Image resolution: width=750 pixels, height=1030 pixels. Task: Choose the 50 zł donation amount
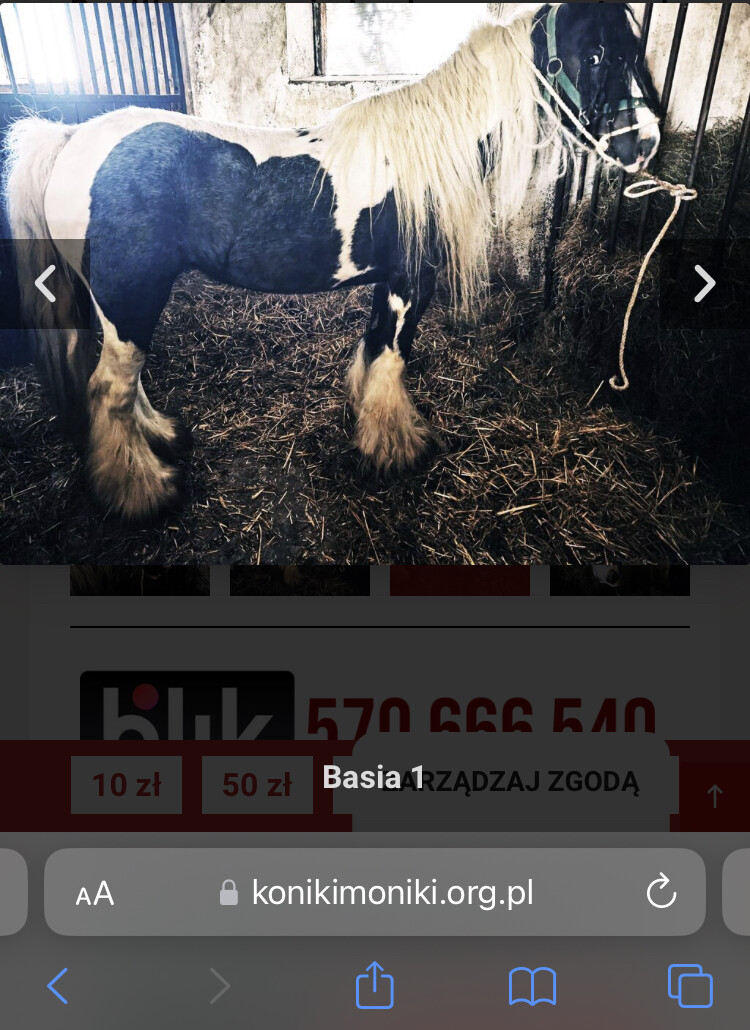click(257, 785)
